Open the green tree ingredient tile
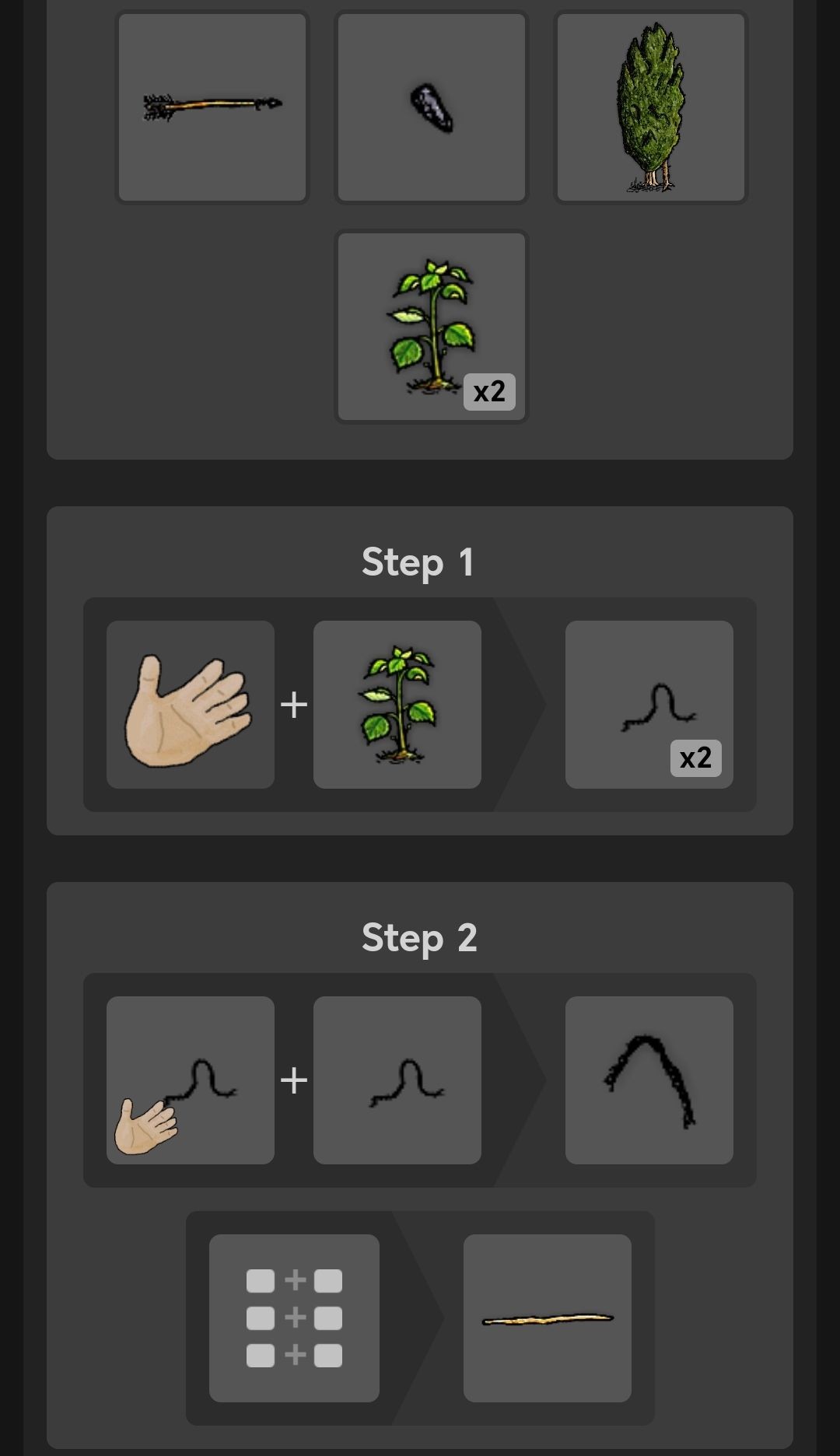 coord(651,107)
